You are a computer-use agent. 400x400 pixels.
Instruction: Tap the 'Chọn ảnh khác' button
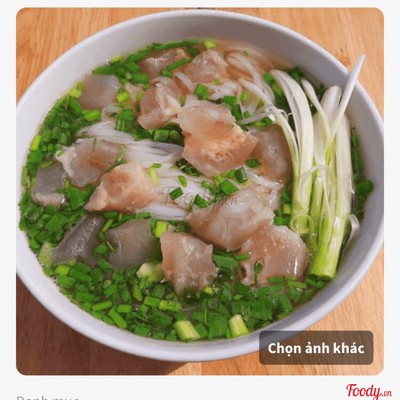316,348
